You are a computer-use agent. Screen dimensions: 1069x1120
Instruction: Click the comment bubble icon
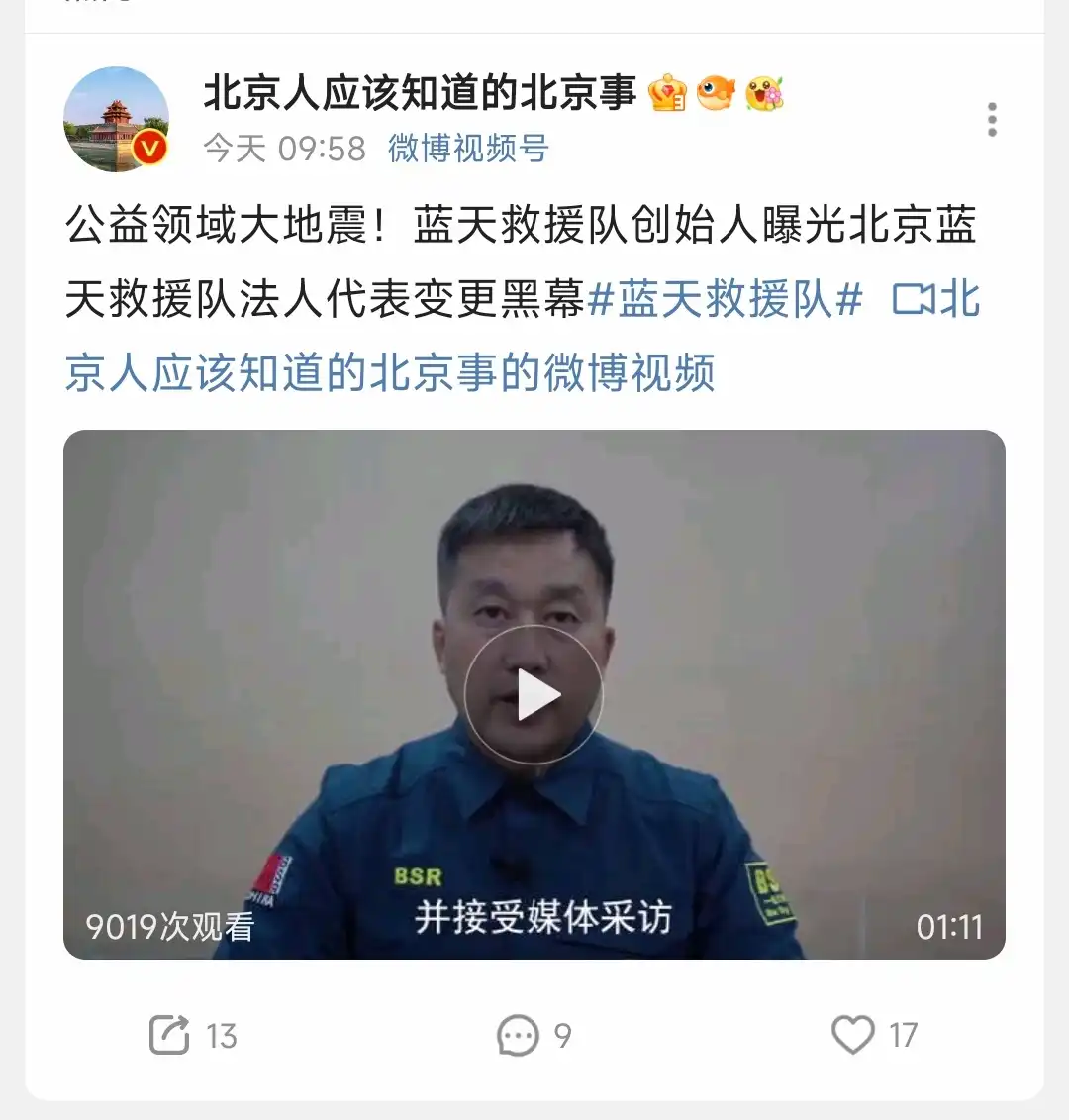[517, 1035]
